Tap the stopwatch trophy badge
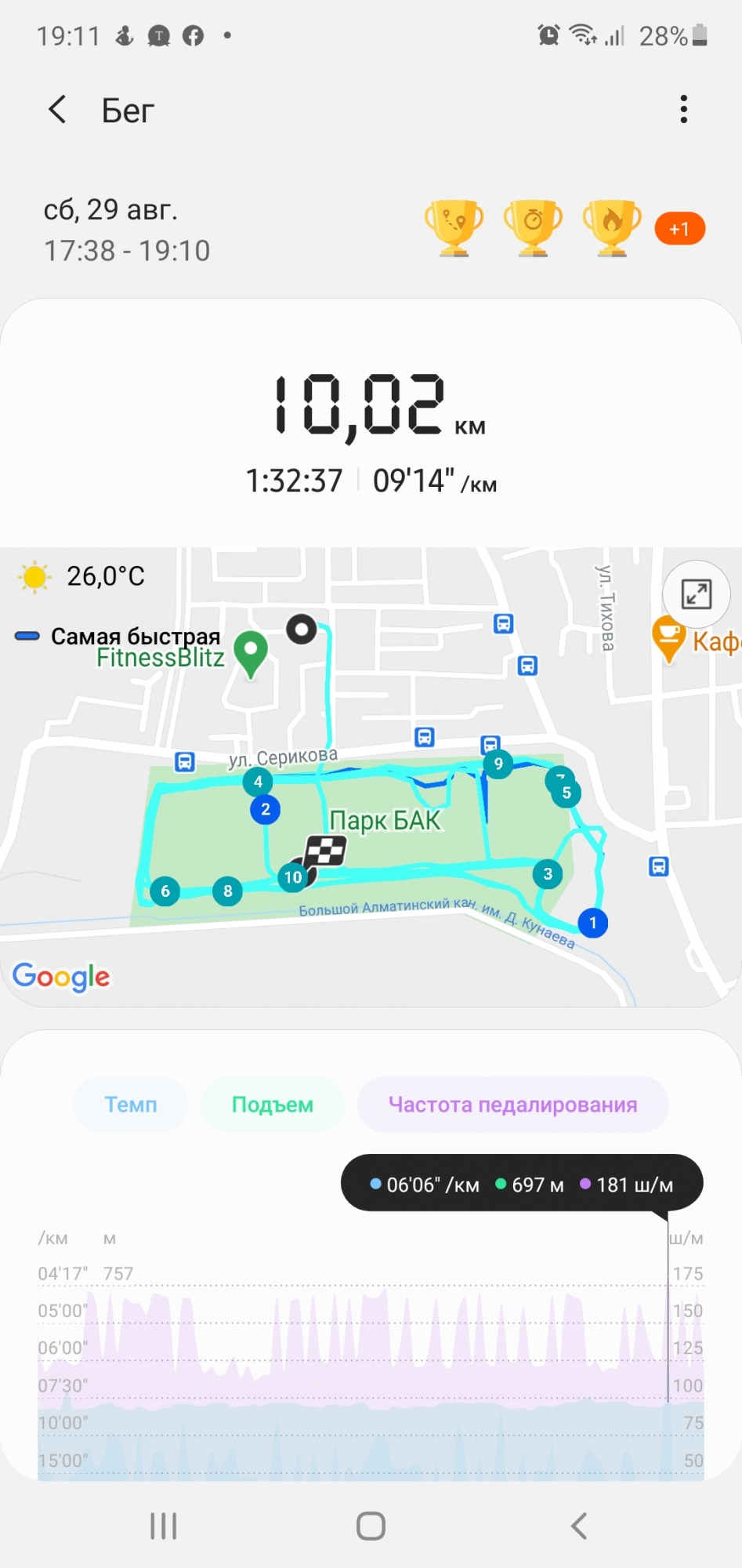This screenshot has height=1568, width=742. pyautogui.click(x=533, y=228)
